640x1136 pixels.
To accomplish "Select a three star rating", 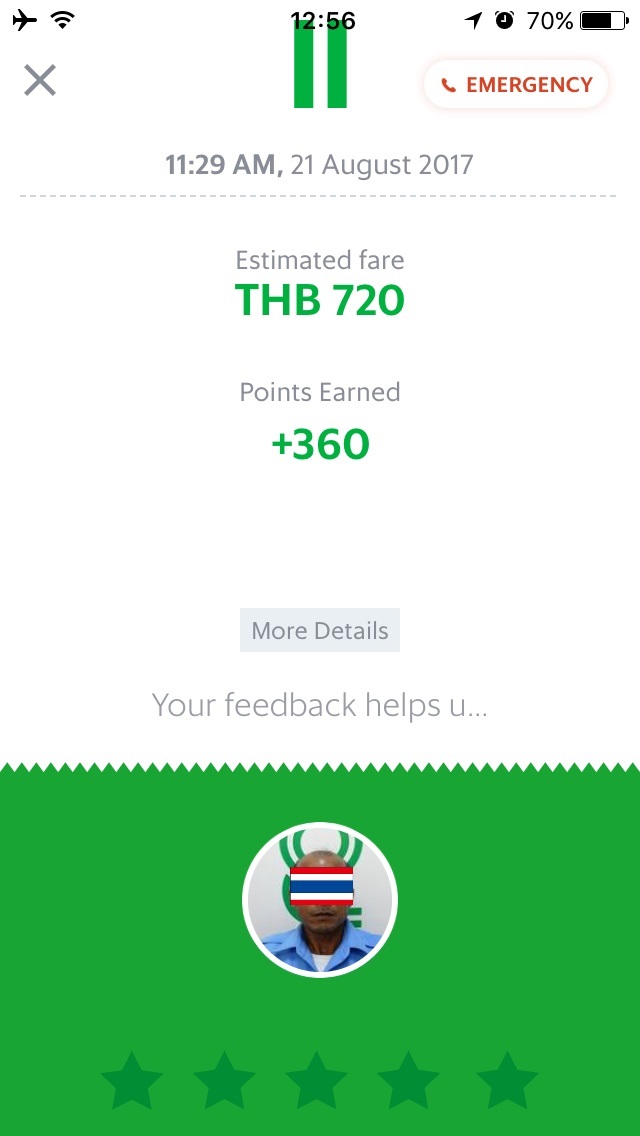I will [x=316, y=1081].
